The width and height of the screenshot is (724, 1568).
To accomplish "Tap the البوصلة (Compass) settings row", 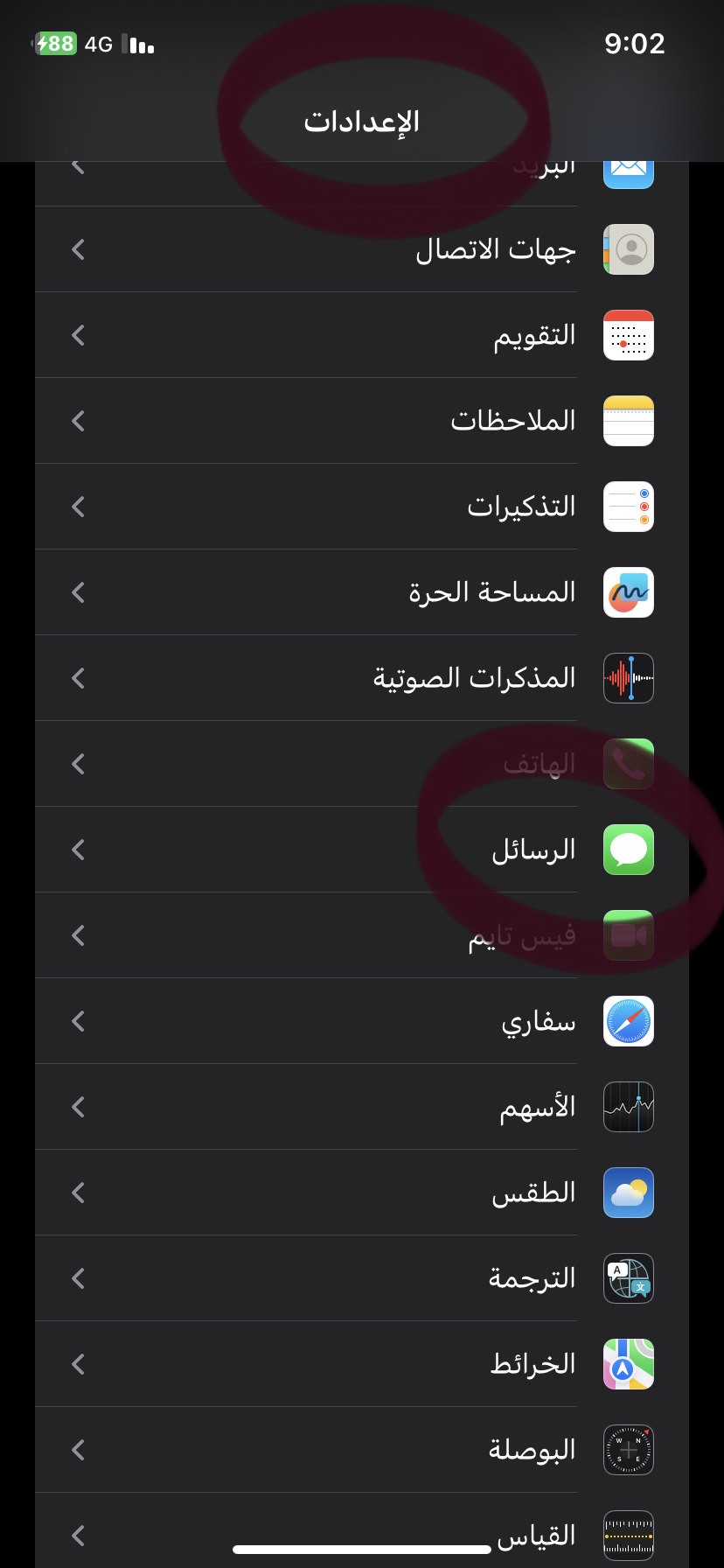I will pyautogui.click(x=362, y=1450).
